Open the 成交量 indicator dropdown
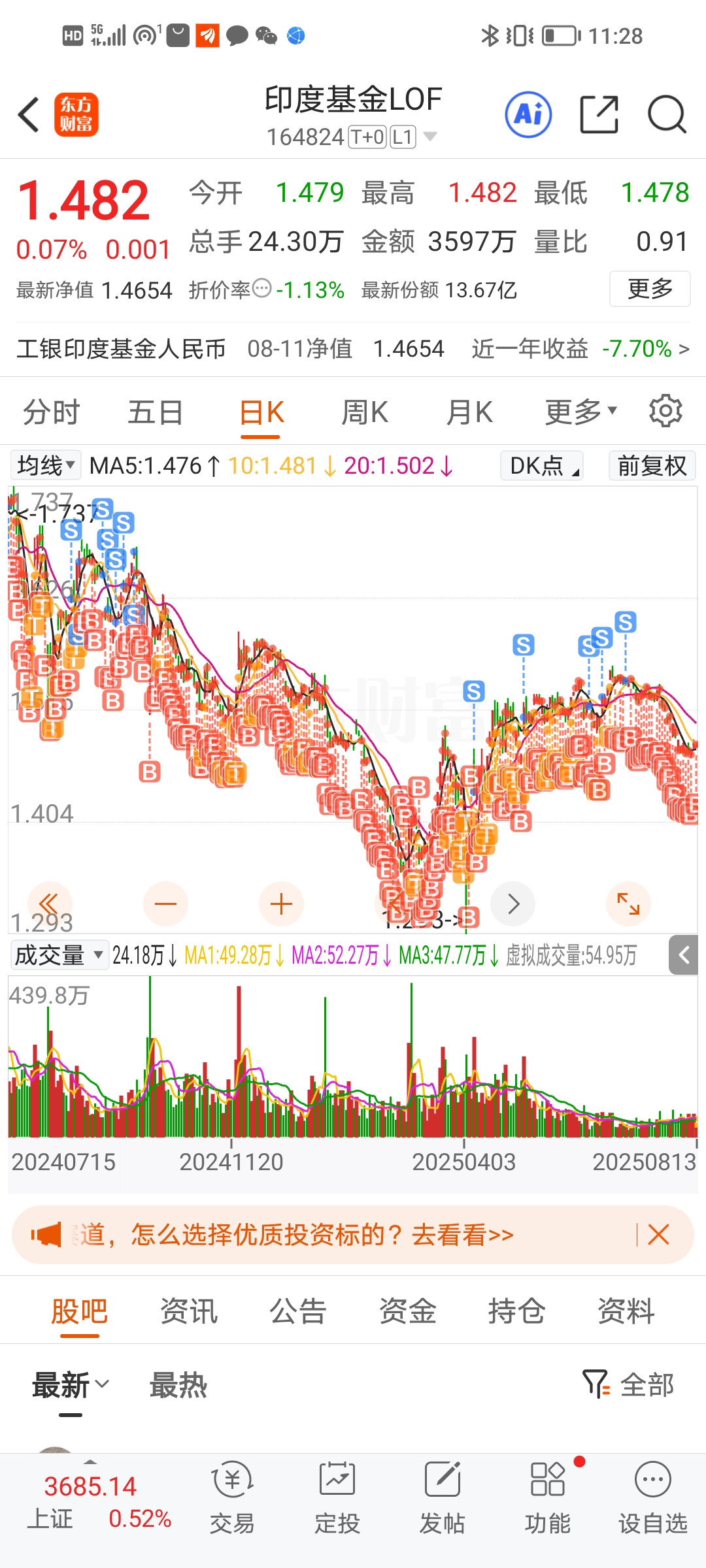This screenshot has width=706, height=1568. (59, 955)
